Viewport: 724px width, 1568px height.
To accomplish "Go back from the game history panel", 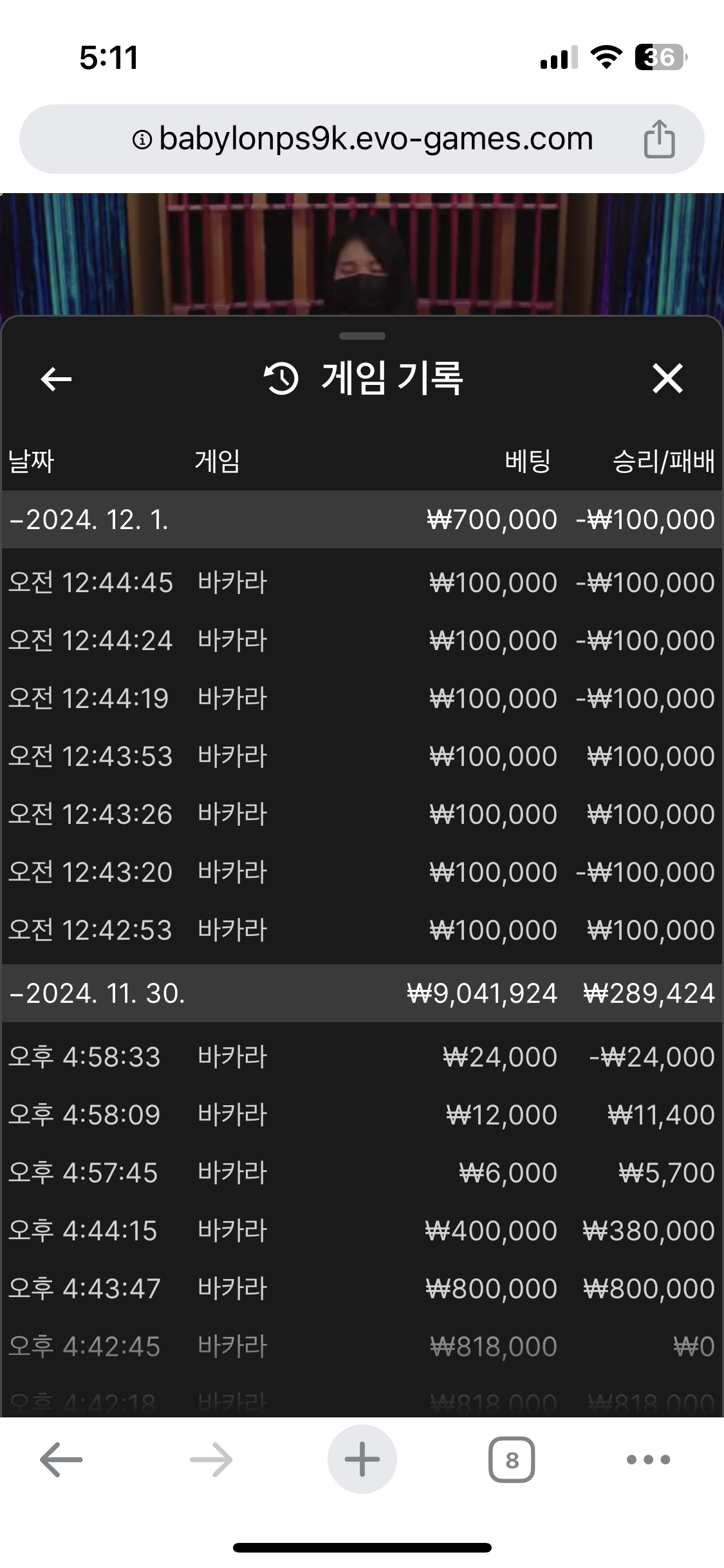I will pyautogui.click(x=56, y=378).
